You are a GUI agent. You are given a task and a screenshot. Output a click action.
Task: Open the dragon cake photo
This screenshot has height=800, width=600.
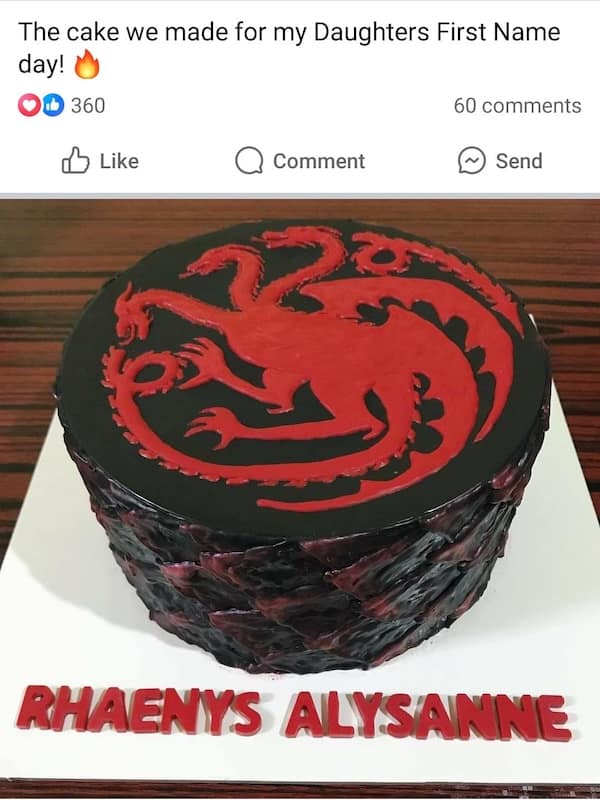coord(300,480)
